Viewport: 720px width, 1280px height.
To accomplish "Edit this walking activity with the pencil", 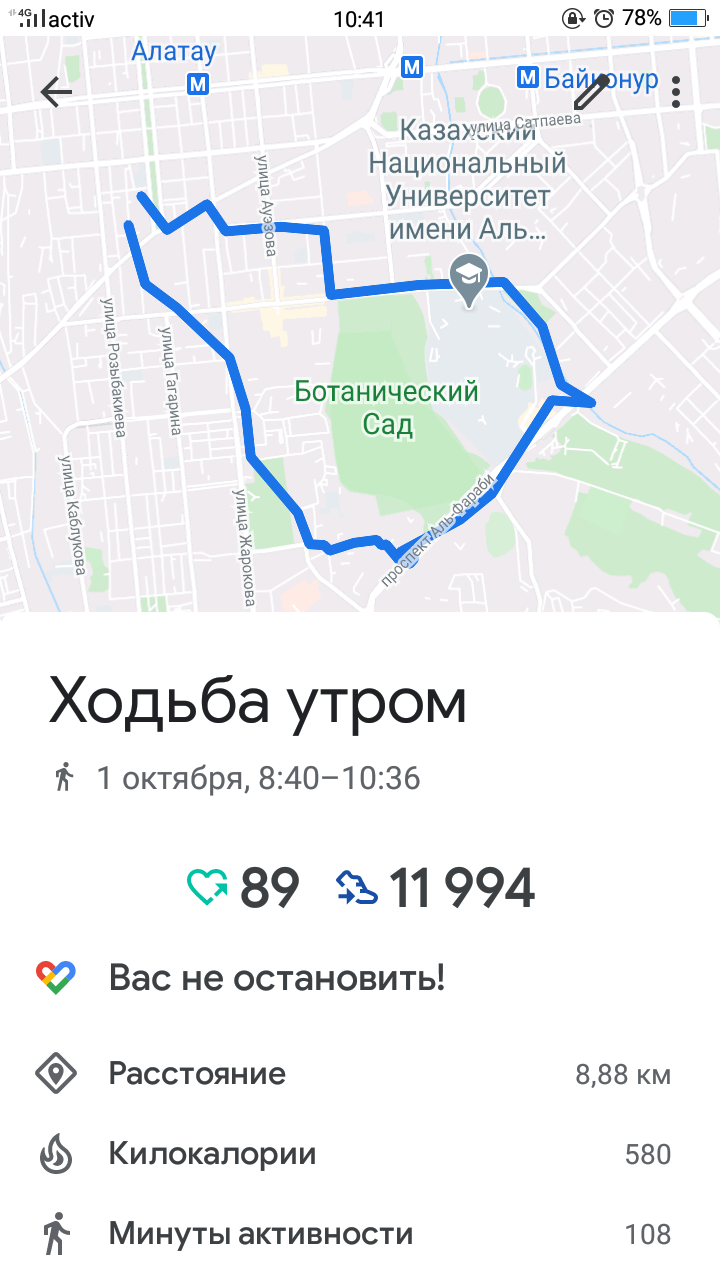I will click(591, 92).
